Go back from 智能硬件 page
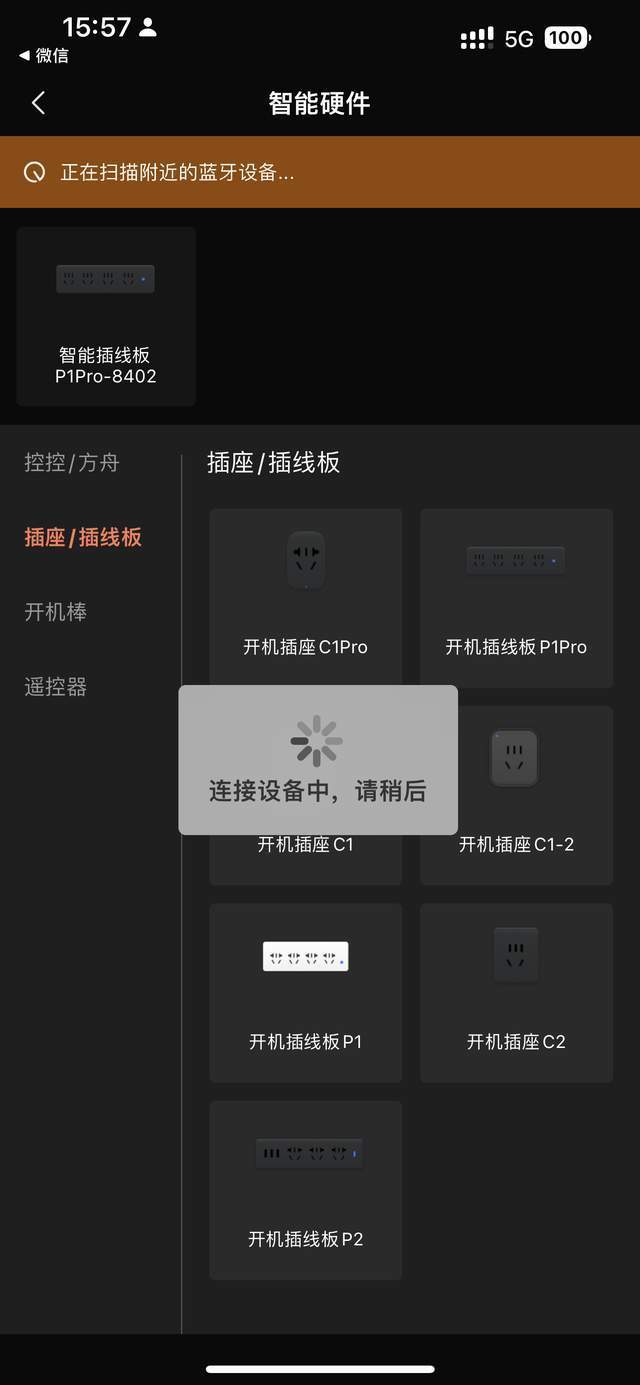Screen dimensions: 640x1385 click(38, 103)
